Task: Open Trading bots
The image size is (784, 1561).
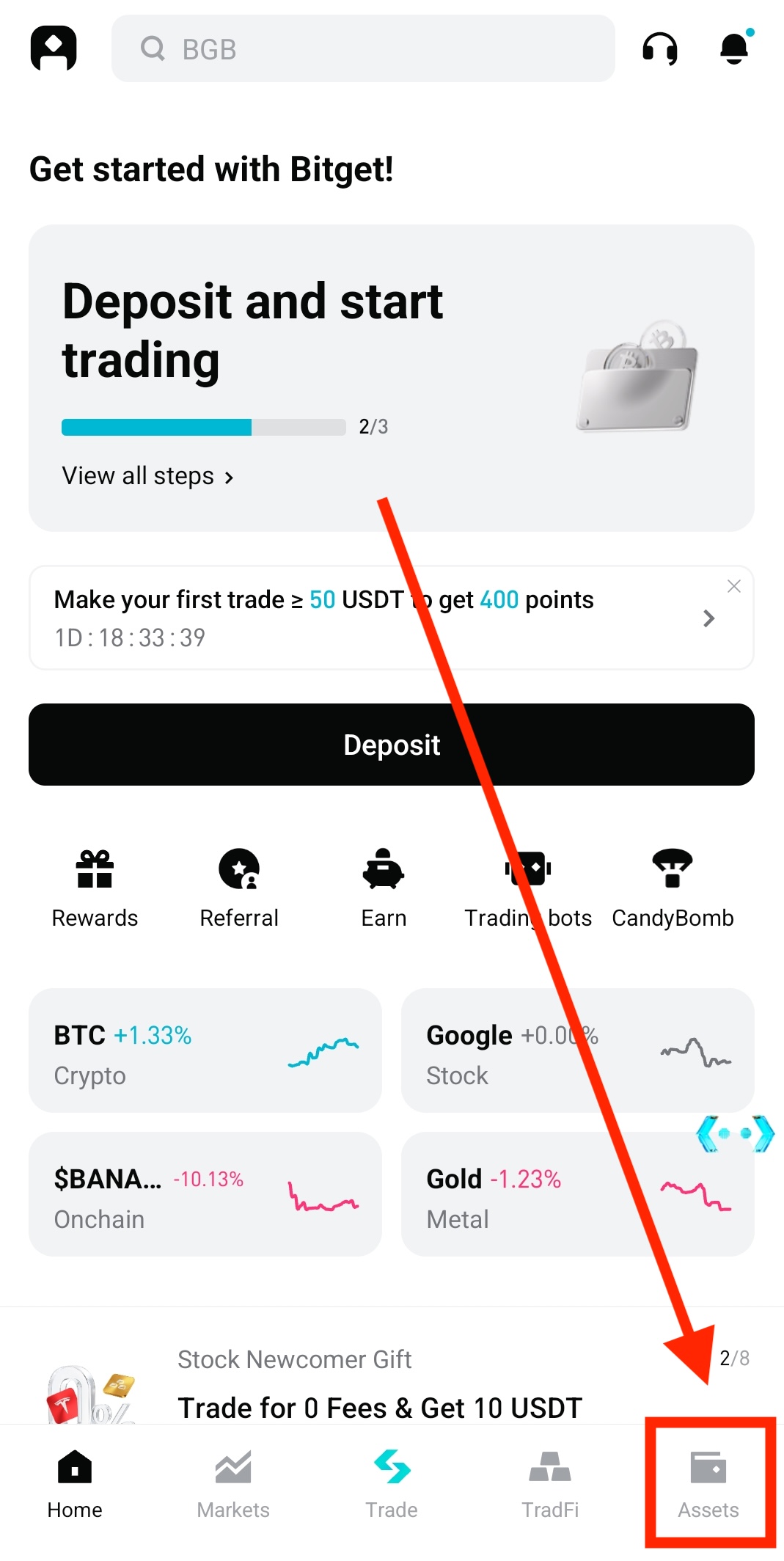Action: [527, 888]
